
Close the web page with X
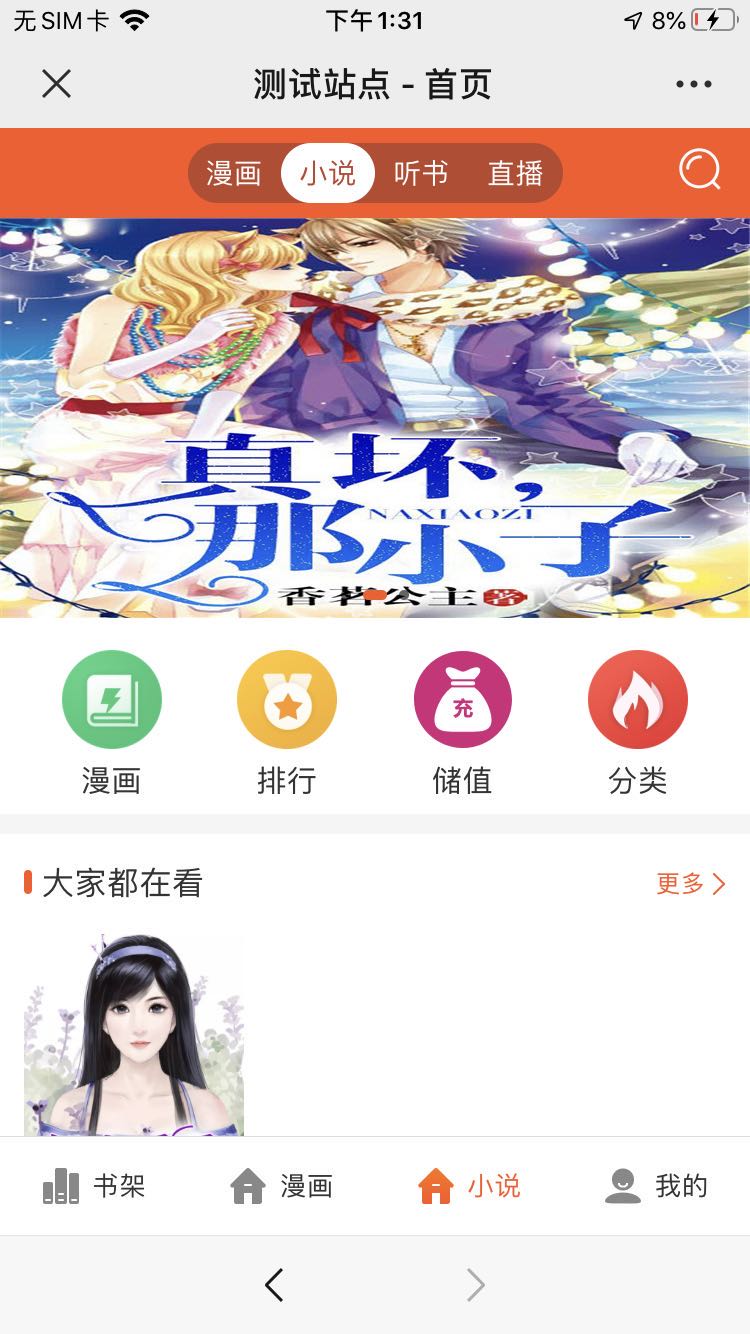click(x=57, y=84)
